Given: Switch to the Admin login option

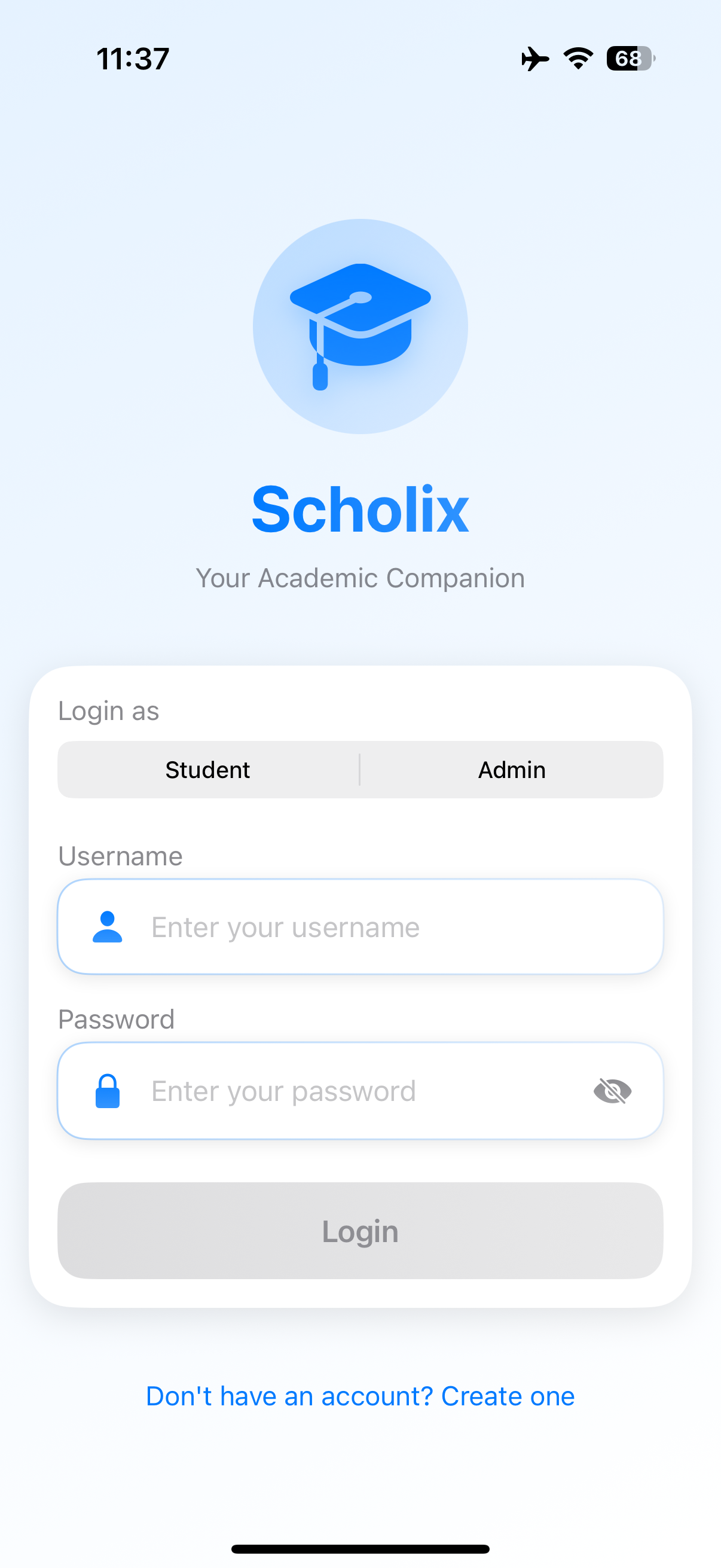Looking at the screenshot, I should (x=512, y=770).
